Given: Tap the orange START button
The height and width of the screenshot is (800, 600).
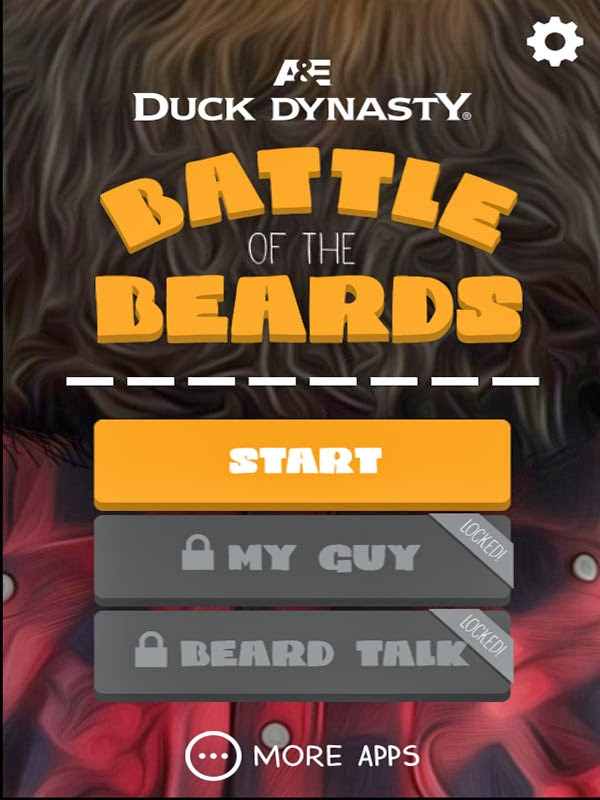Looking at the screenshot, I should pos(302,461).
